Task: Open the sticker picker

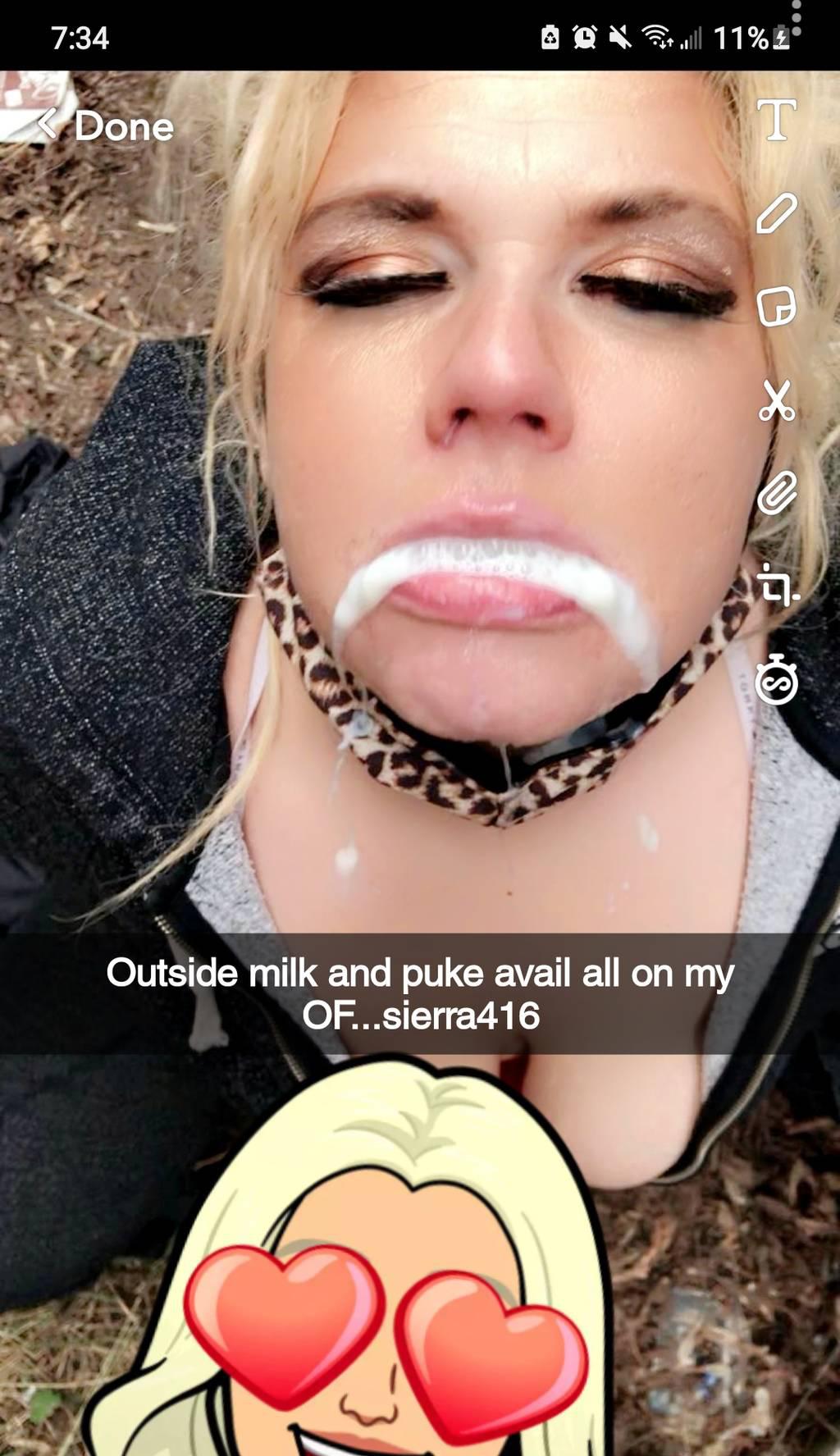Action: (x=776, y=307)
